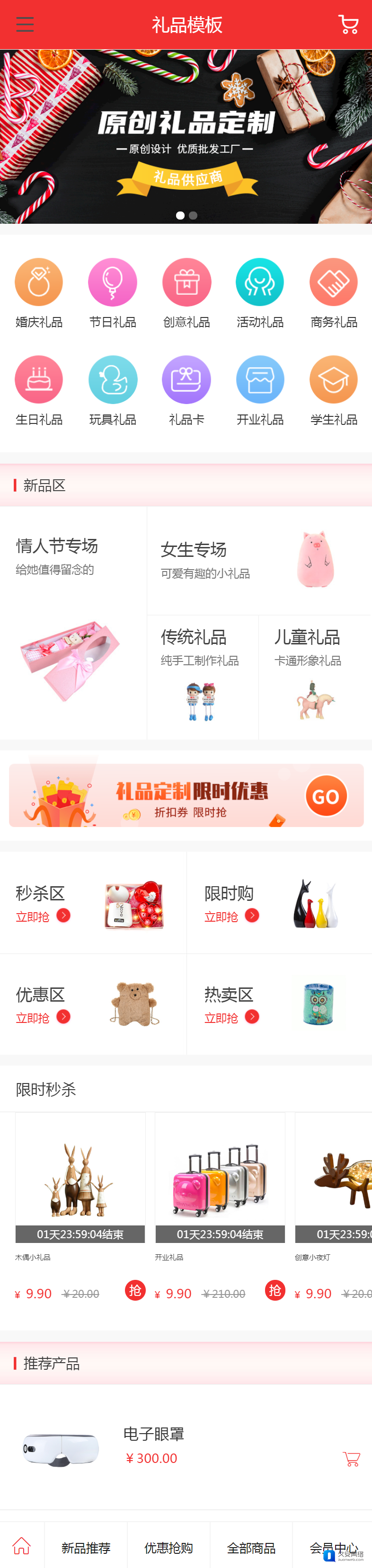Image resolution: width=372 pixels, height=1568 pixels.
Task: Switch to the 优惠抢购 tab
Action: 168,1547
